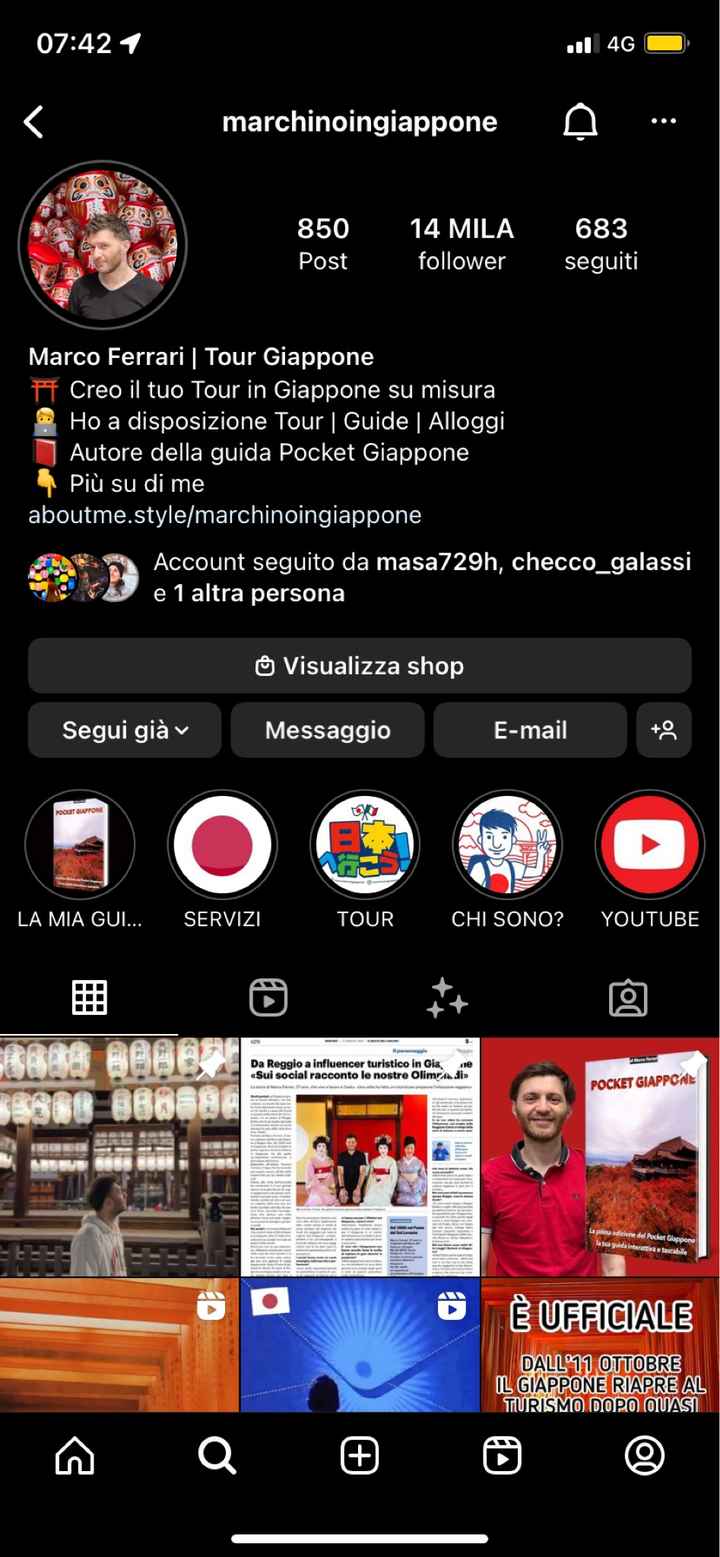
Task: Open the aboutme.style/marchinoingiappone link
Action: tap(225, 516)
